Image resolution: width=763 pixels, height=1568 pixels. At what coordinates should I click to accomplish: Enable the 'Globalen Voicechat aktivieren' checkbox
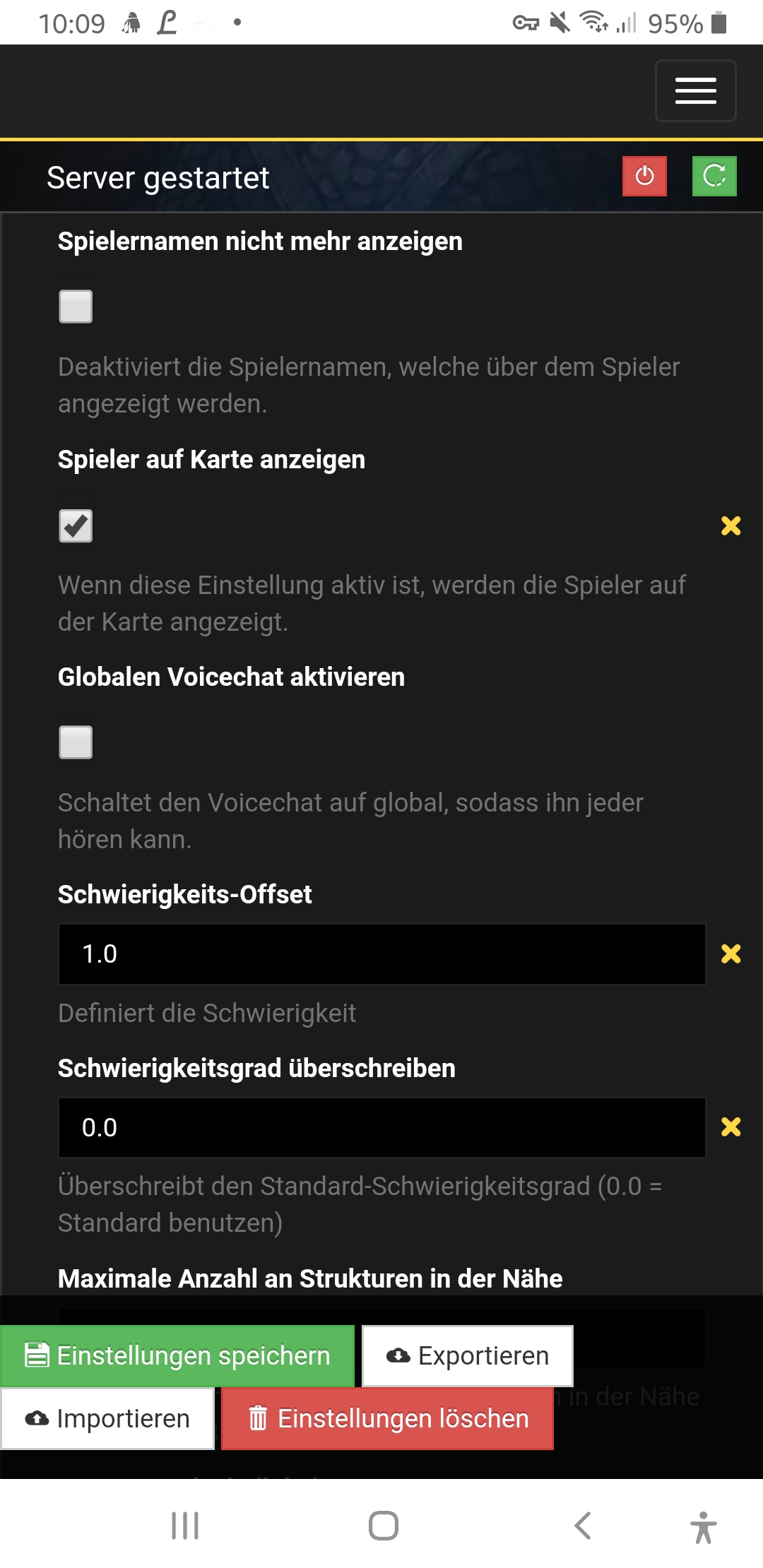pyautogui.click(x=76, y=742)
